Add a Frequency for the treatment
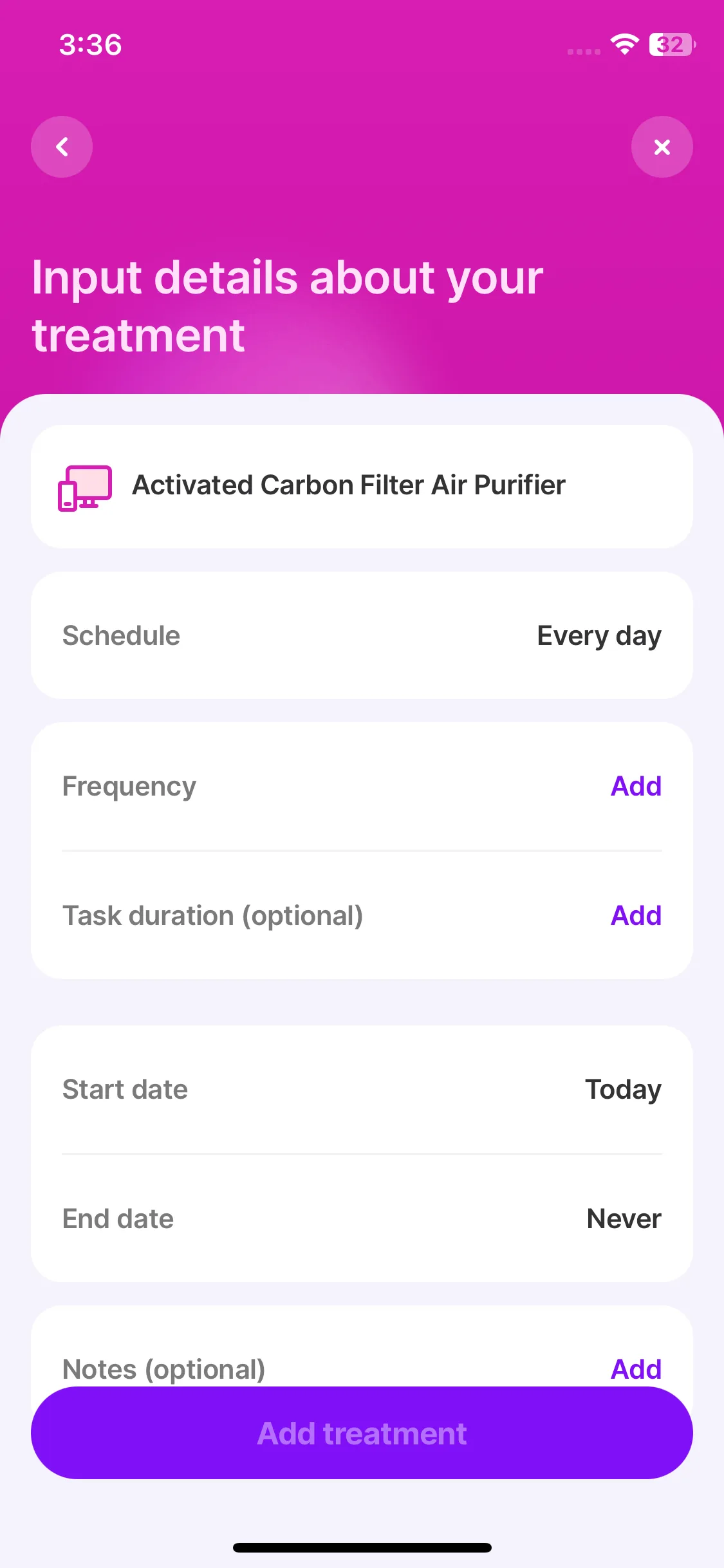This screenshot has width=724, height=1568. [x=635, y=786]
